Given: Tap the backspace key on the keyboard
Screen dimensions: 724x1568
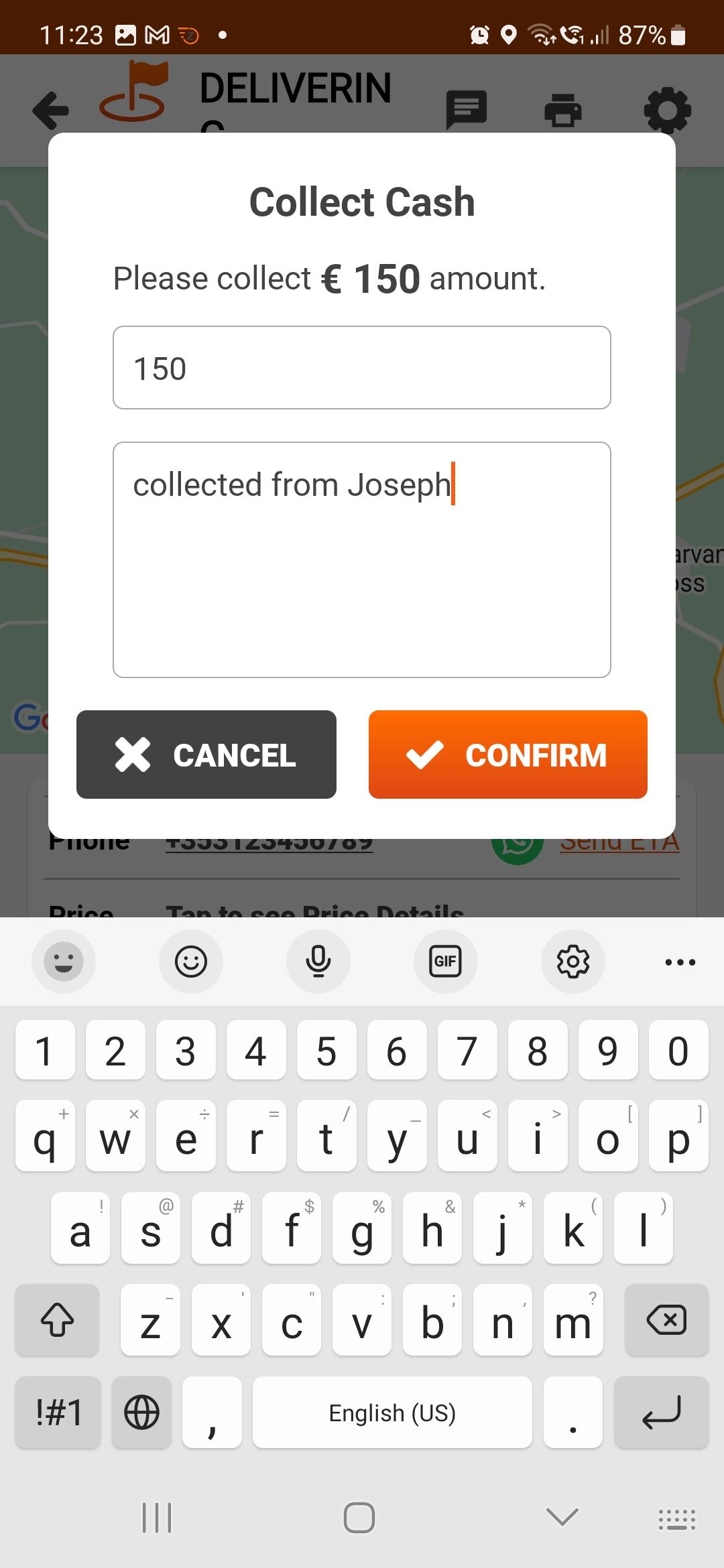Looking at the screenshot, I should (666, 1320).
